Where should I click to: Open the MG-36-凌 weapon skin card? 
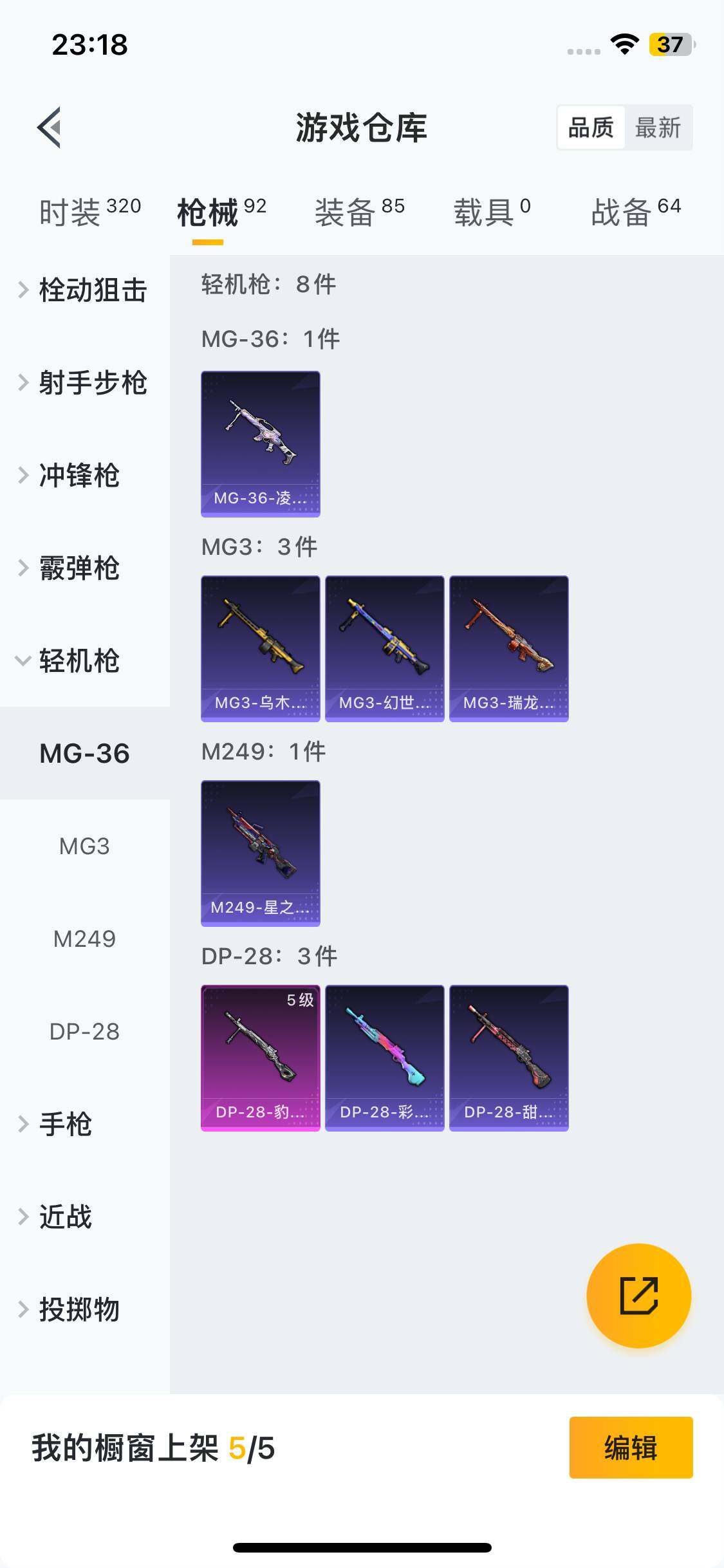(260, 444)
